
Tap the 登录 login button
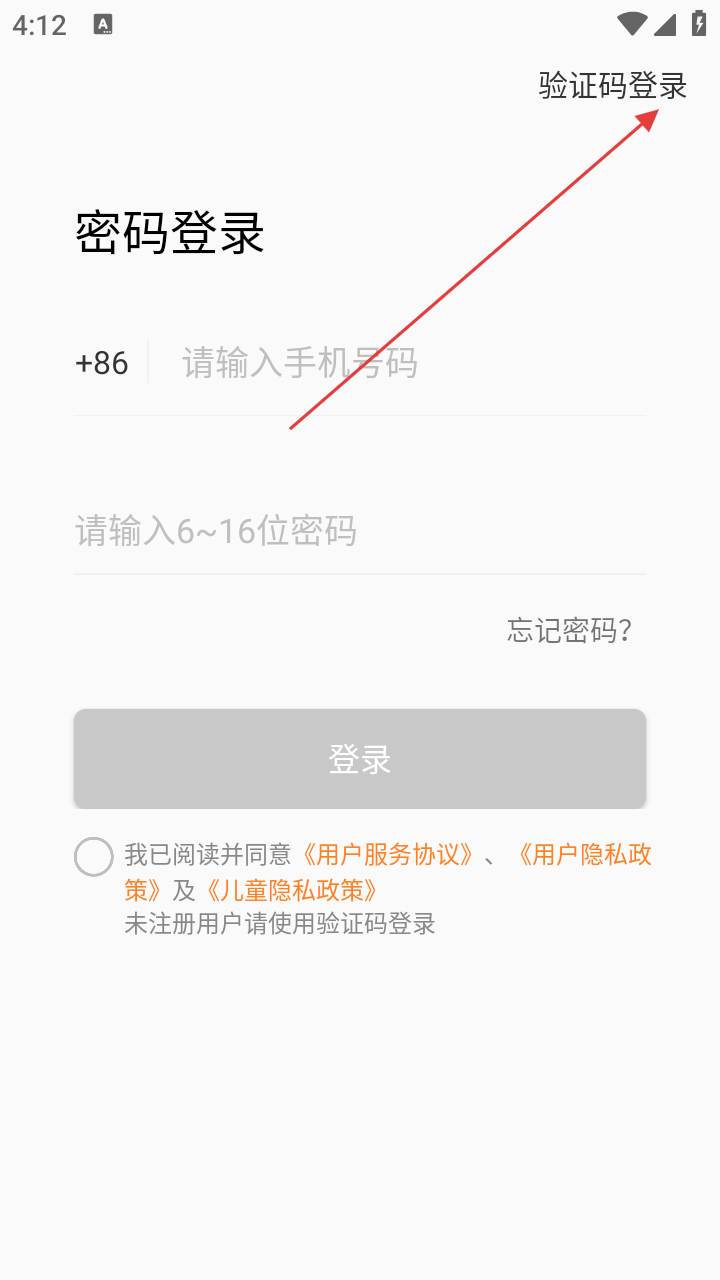tap(359, 759)
